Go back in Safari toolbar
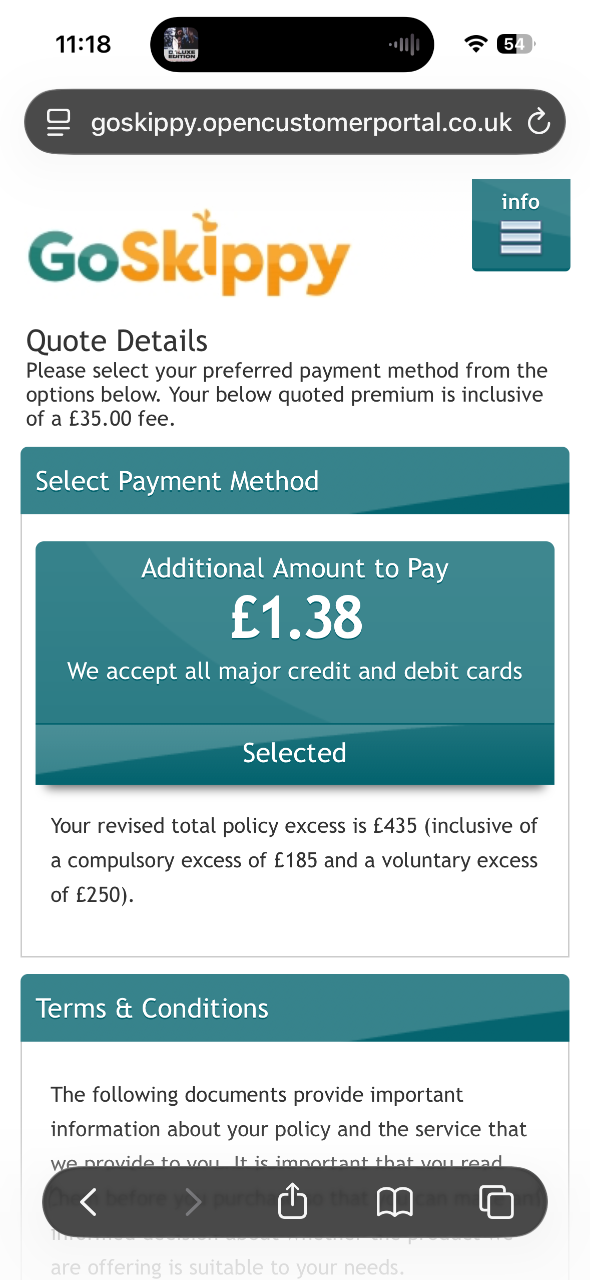The image size is (590, 1280). 88,1202
